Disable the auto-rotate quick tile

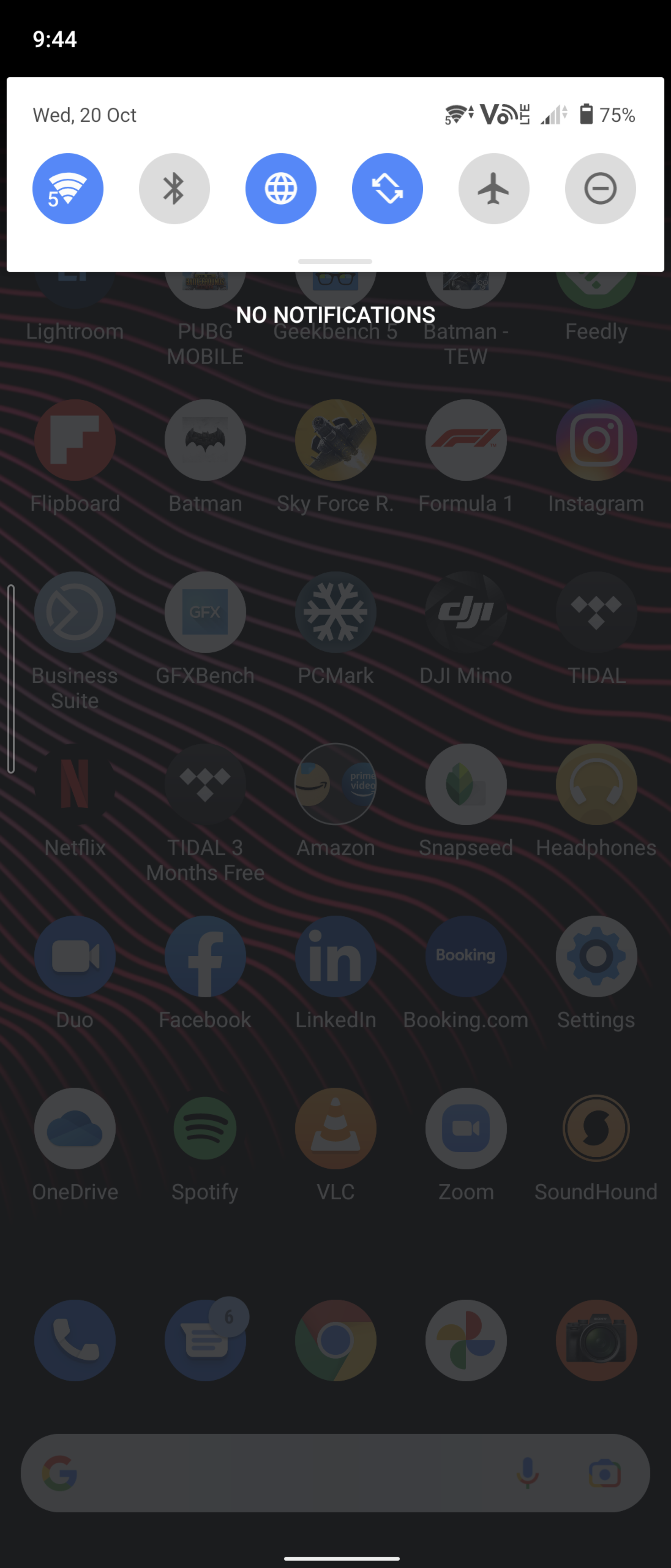pyautogui.click(x=387, y=188)
